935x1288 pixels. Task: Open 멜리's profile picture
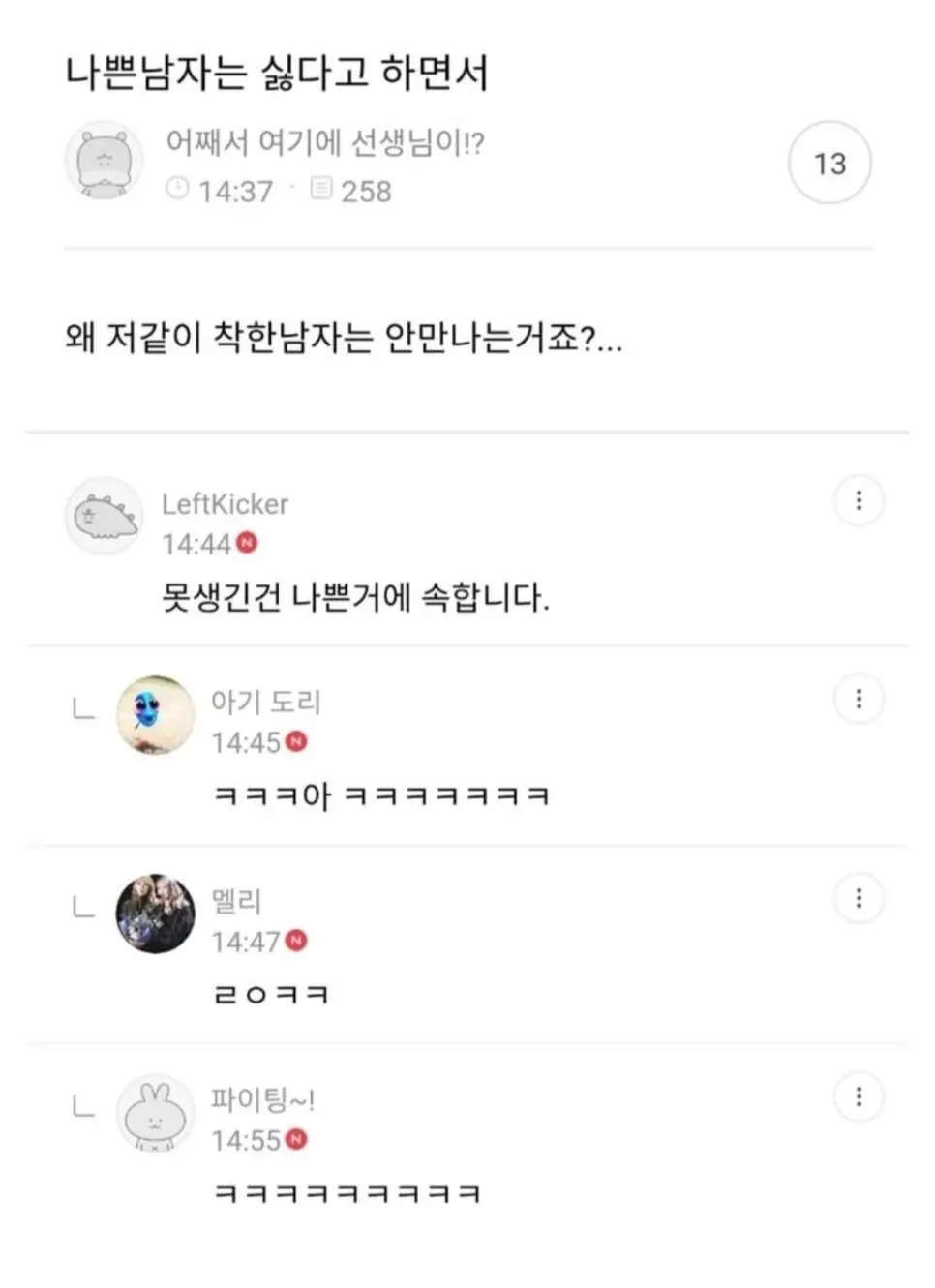coord(155,914)
